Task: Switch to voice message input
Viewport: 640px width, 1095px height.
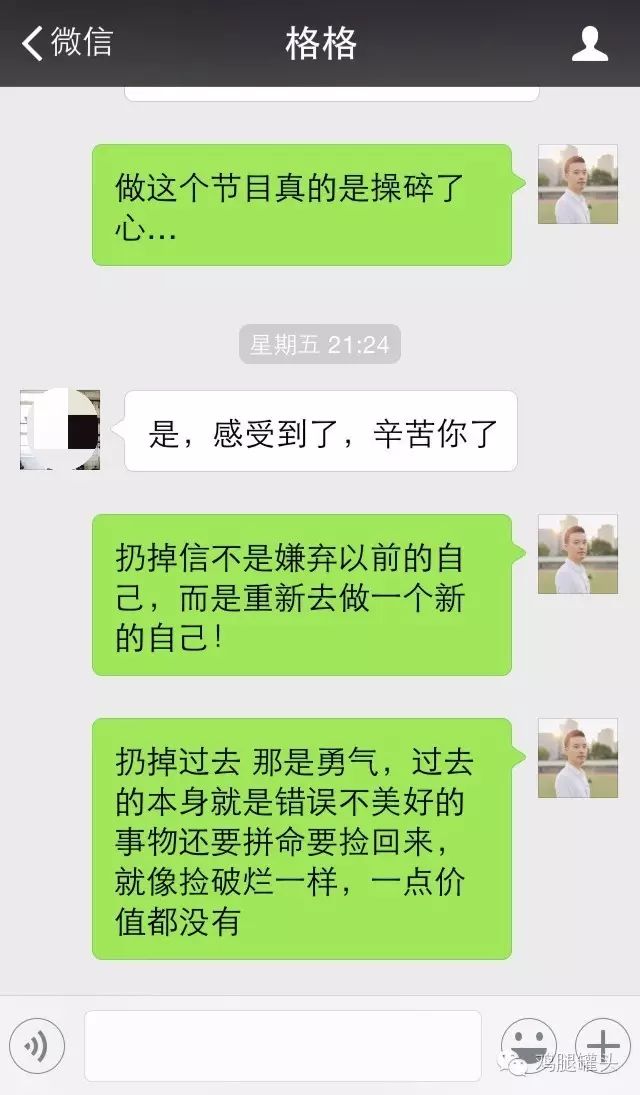Action: pos(37,1046)
